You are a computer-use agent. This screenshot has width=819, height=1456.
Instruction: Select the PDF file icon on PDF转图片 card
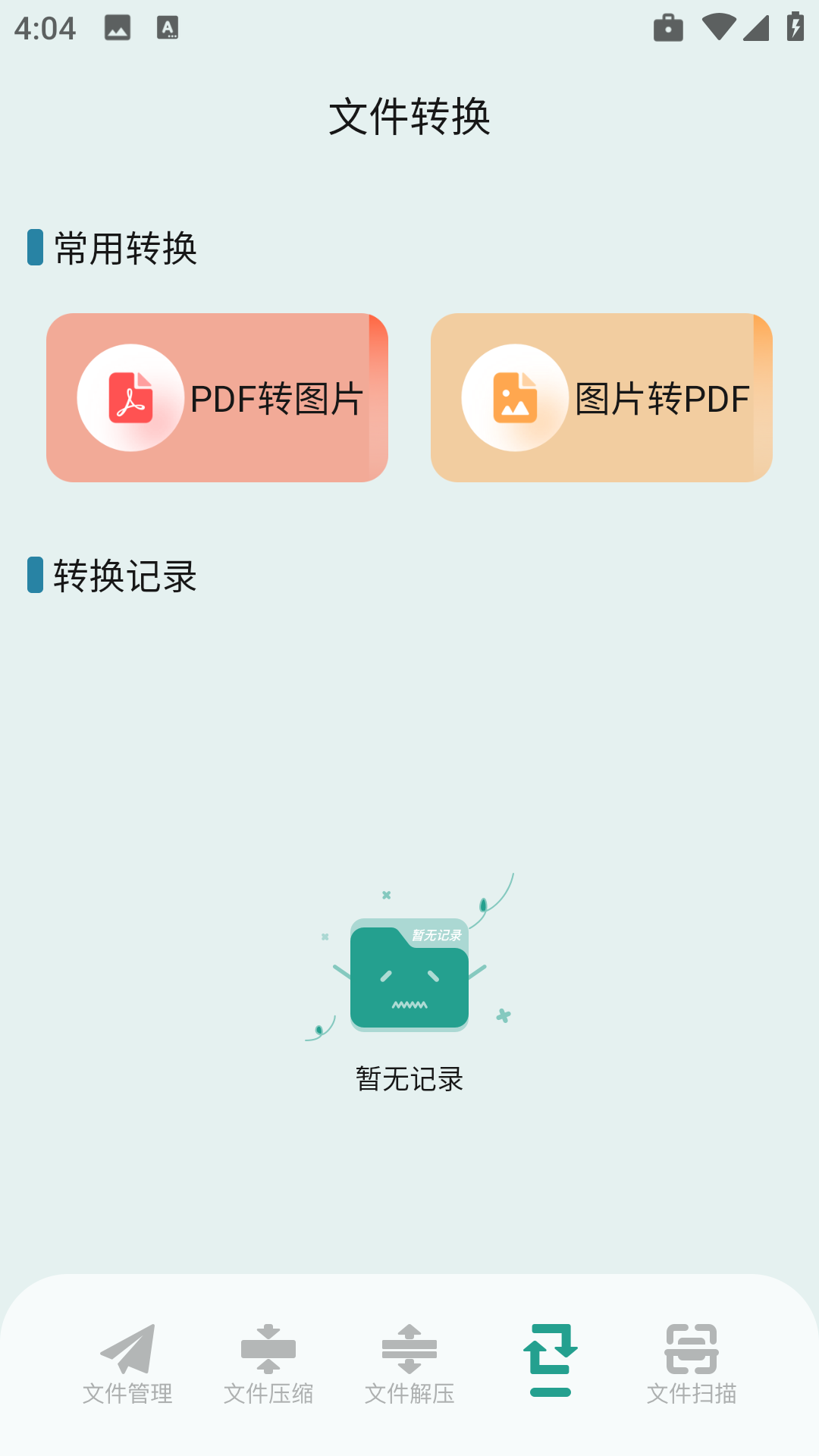point(130,396)
